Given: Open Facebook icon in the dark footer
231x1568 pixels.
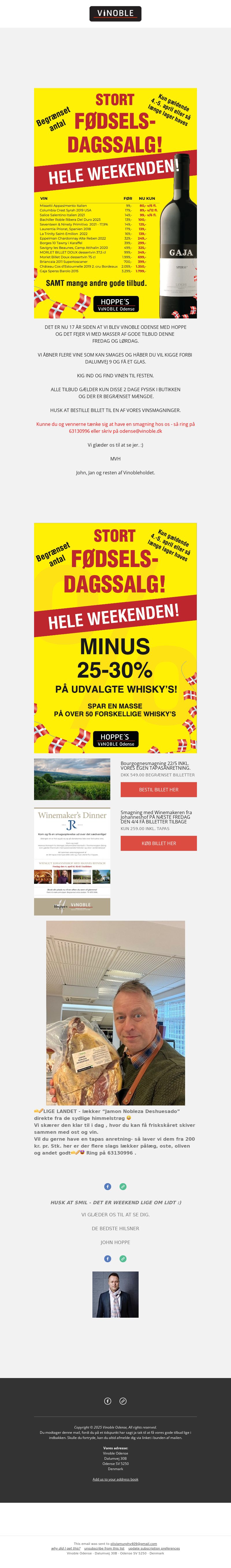Looking at the screenshot, I should click(x=108, y=1401).
